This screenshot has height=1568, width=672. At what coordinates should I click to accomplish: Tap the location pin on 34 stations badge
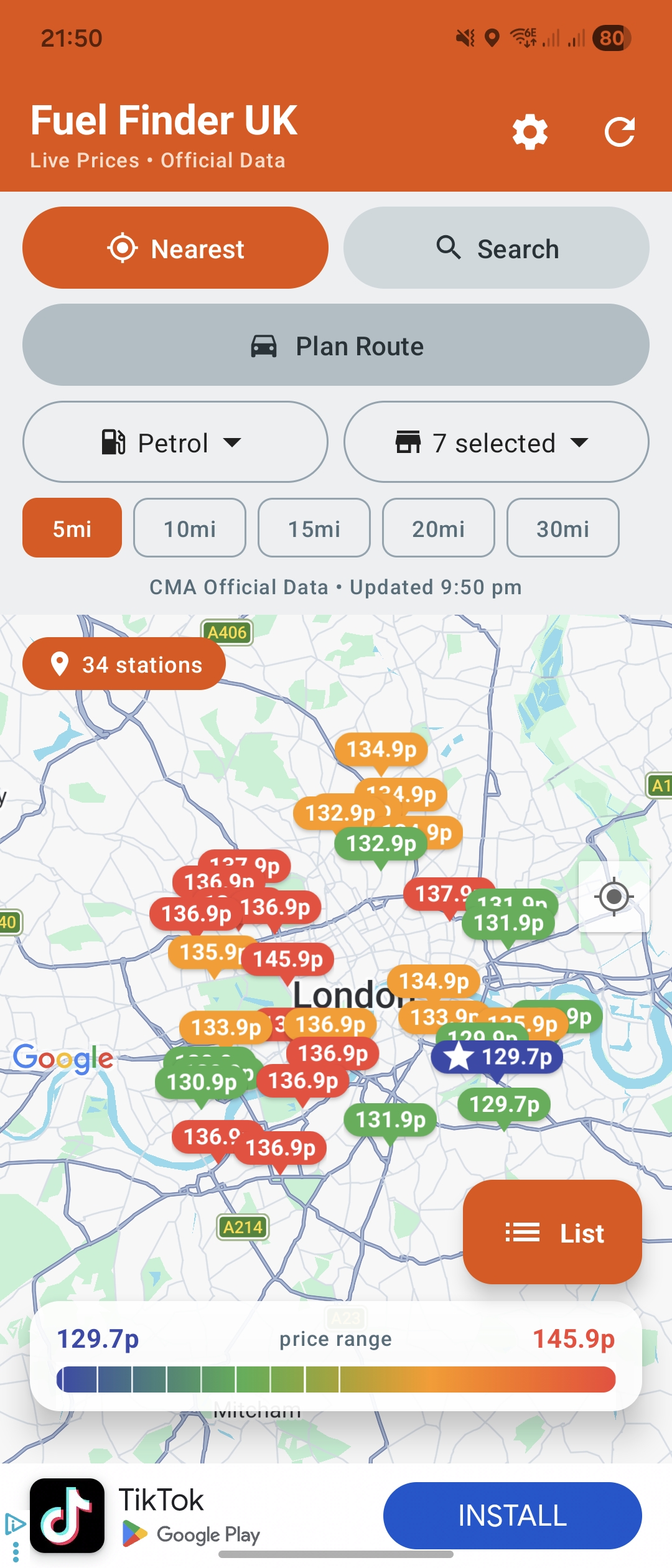pos(58,663)
